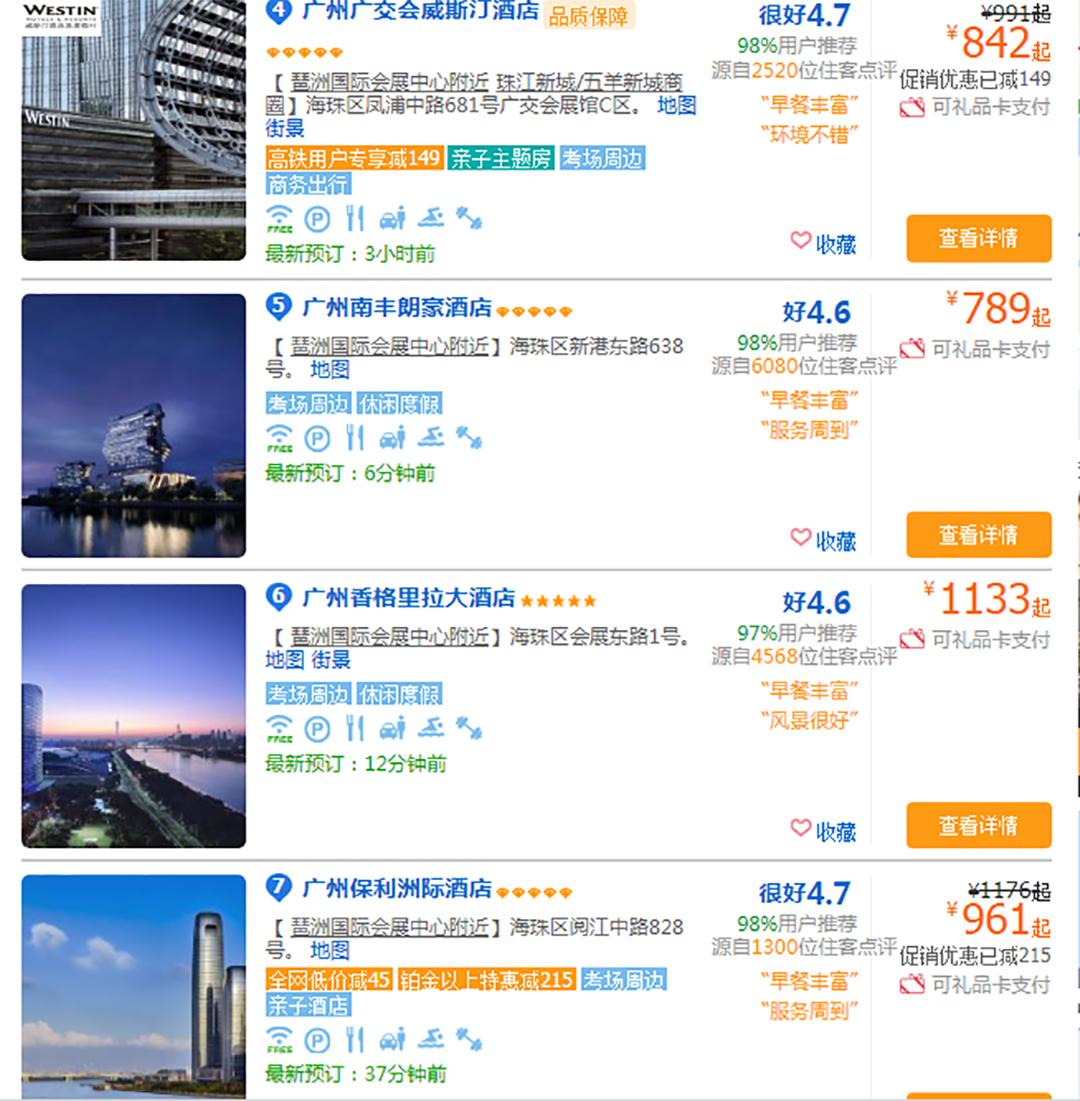Viewport: 1080px width, 1101px height.
Task: See details of 广州香格里拉大酒店
Action: (978, 825)
